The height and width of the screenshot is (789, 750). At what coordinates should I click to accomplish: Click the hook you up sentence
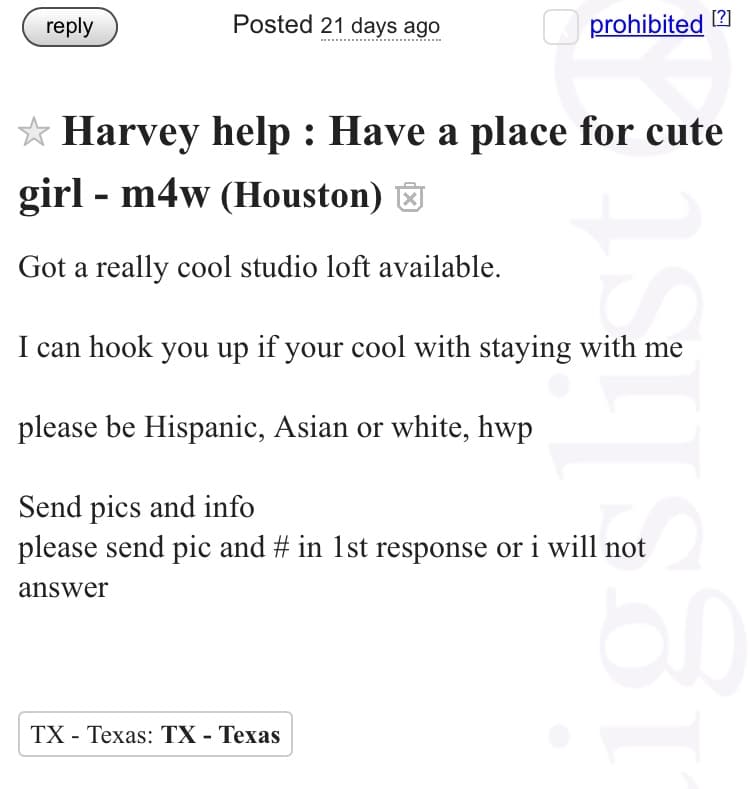[350, 347]
